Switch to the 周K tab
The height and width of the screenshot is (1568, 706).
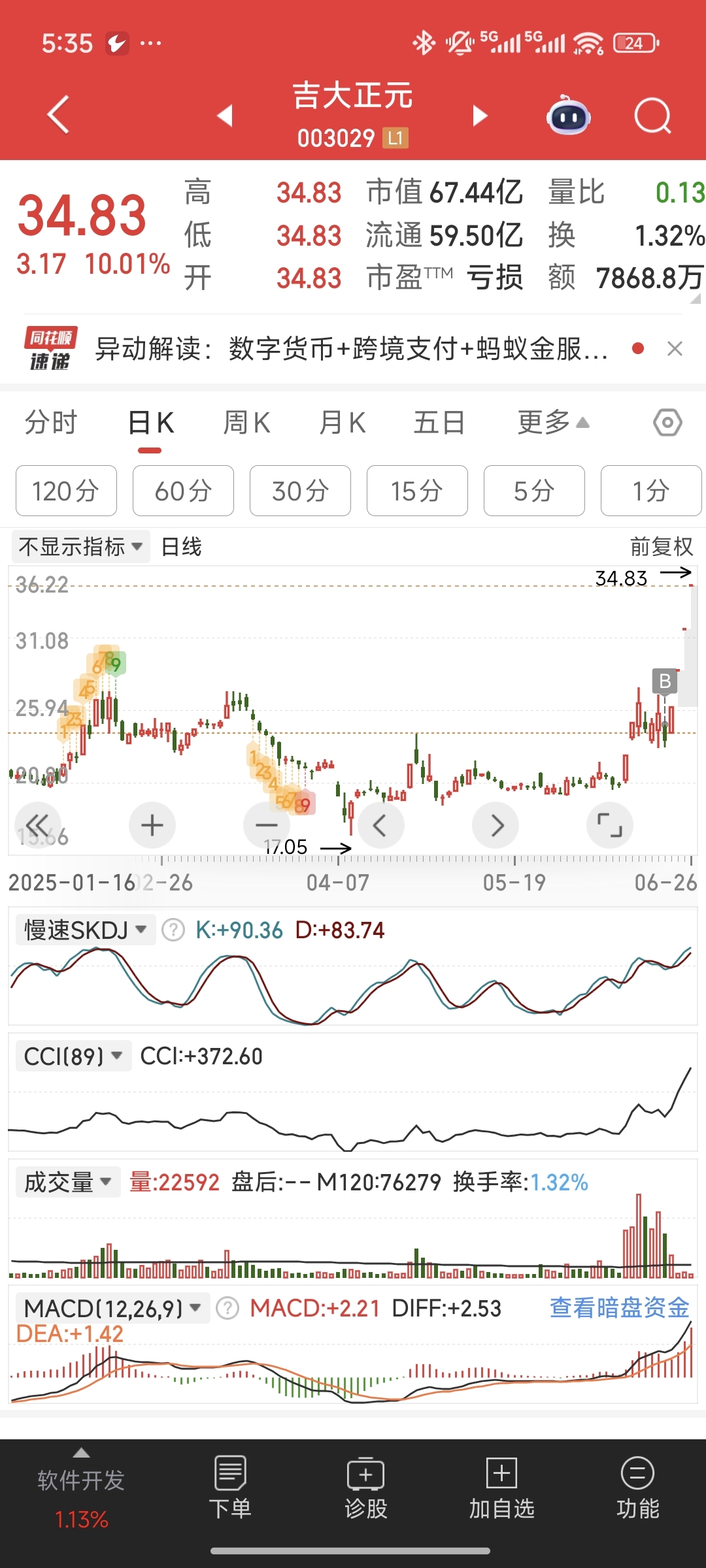246,423
